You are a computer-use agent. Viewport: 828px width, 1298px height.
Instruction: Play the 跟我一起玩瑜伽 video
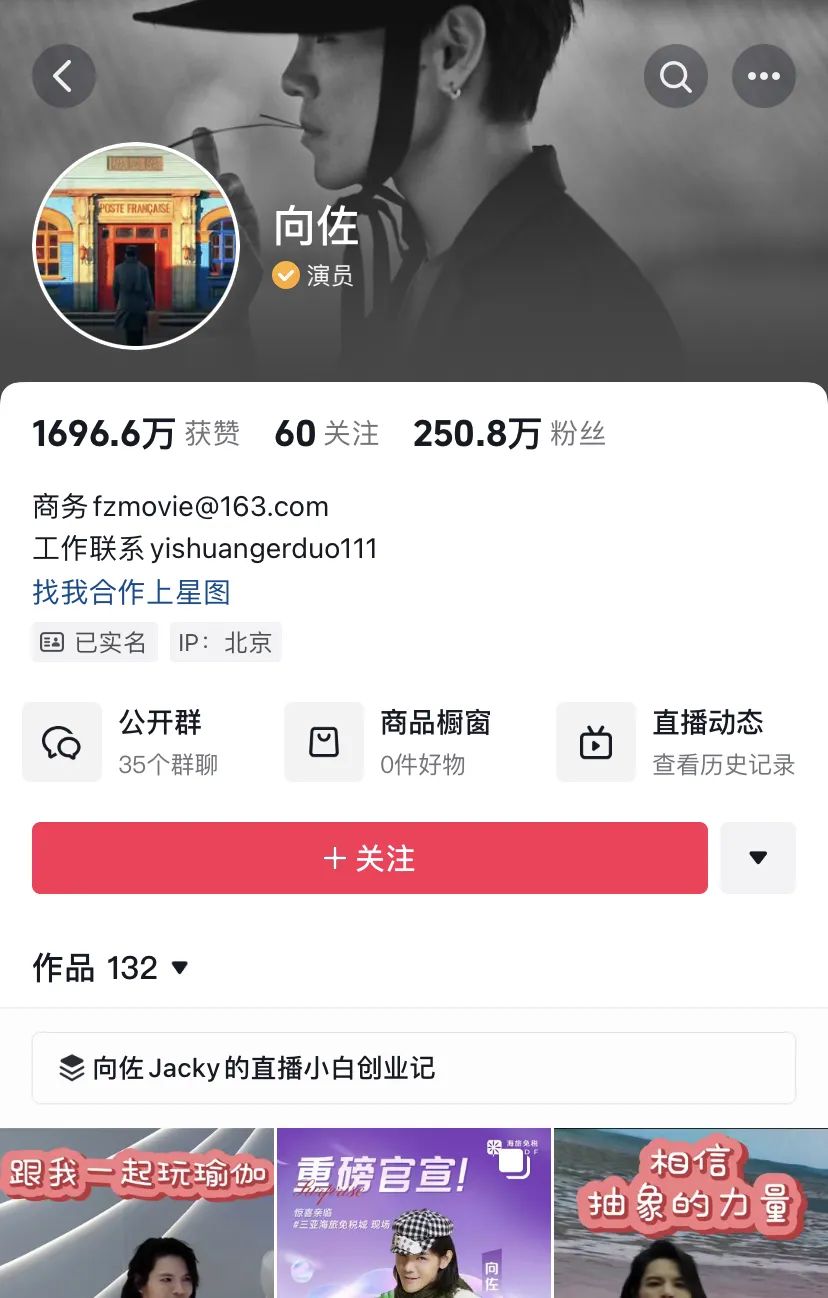136,1214
